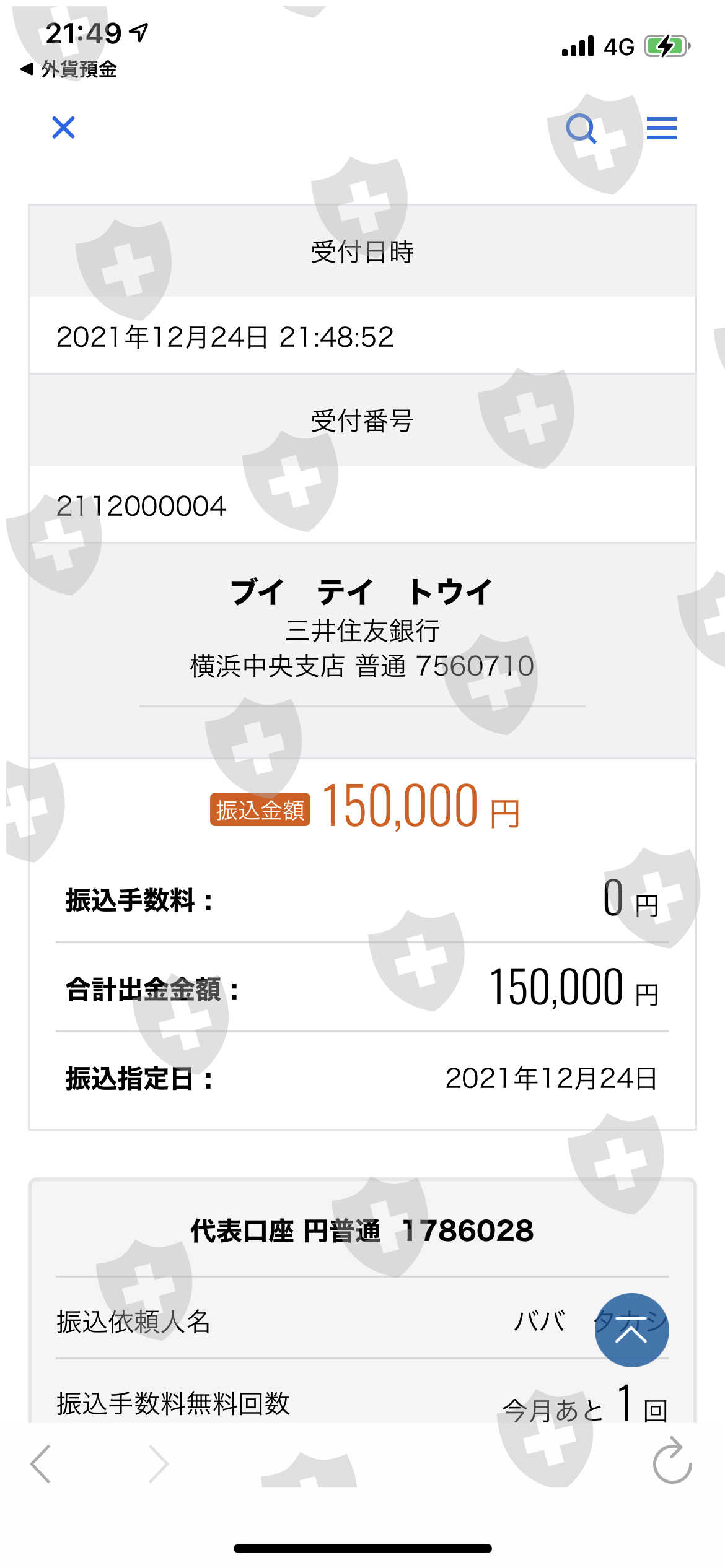Reload the page with the refresh icon
725x1568 pixels.
coord(672,1463)
